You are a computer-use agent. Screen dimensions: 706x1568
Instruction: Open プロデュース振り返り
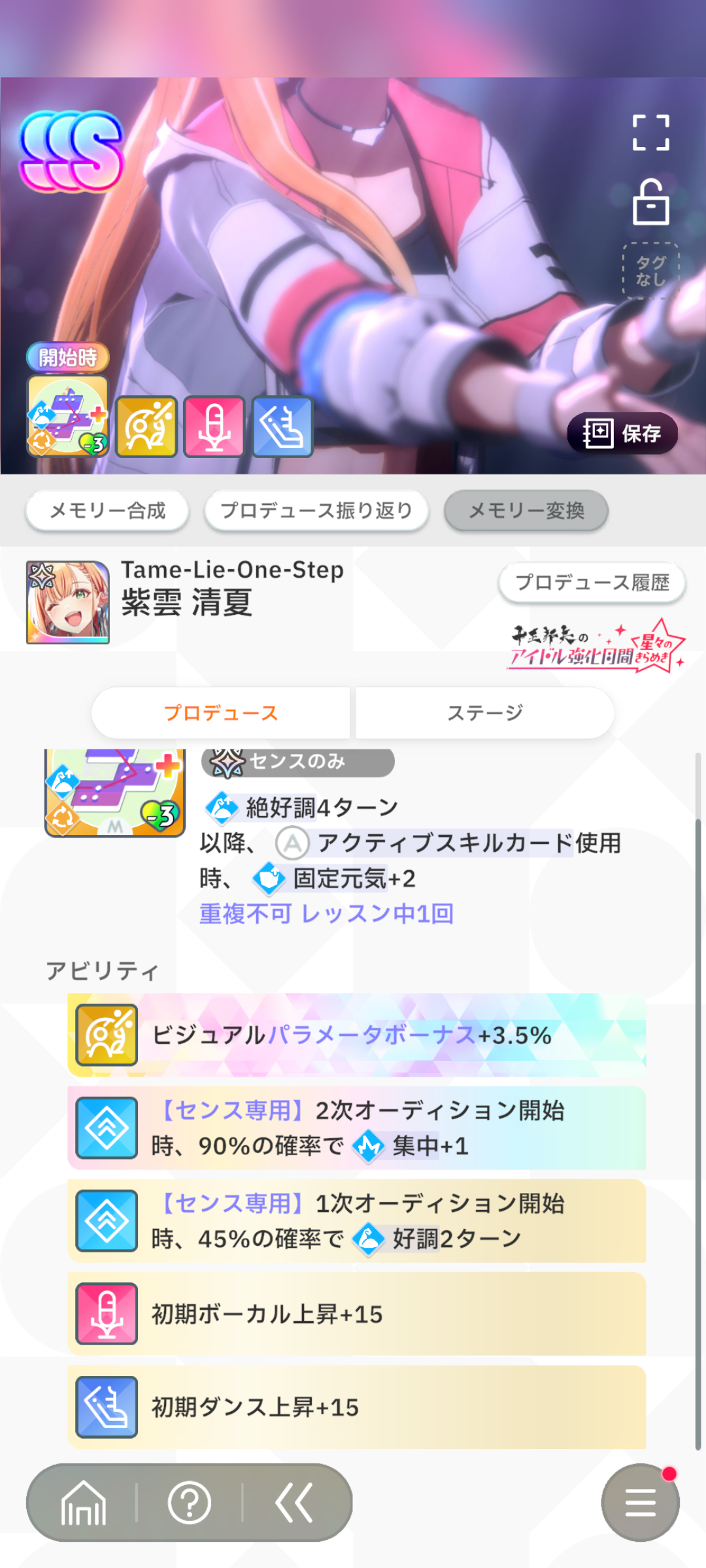(x=316, y=510)
